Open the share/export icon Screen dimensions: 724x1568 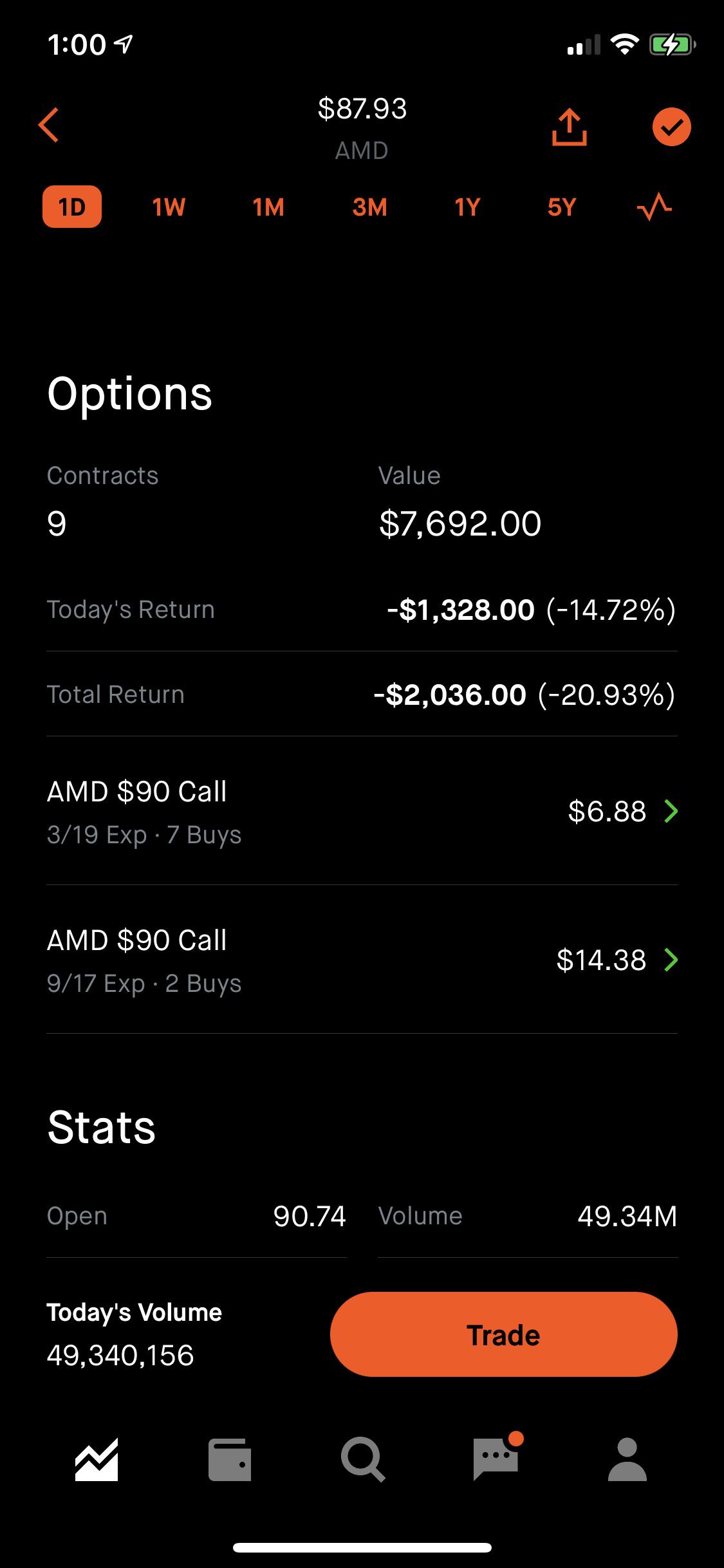(570, 127)
